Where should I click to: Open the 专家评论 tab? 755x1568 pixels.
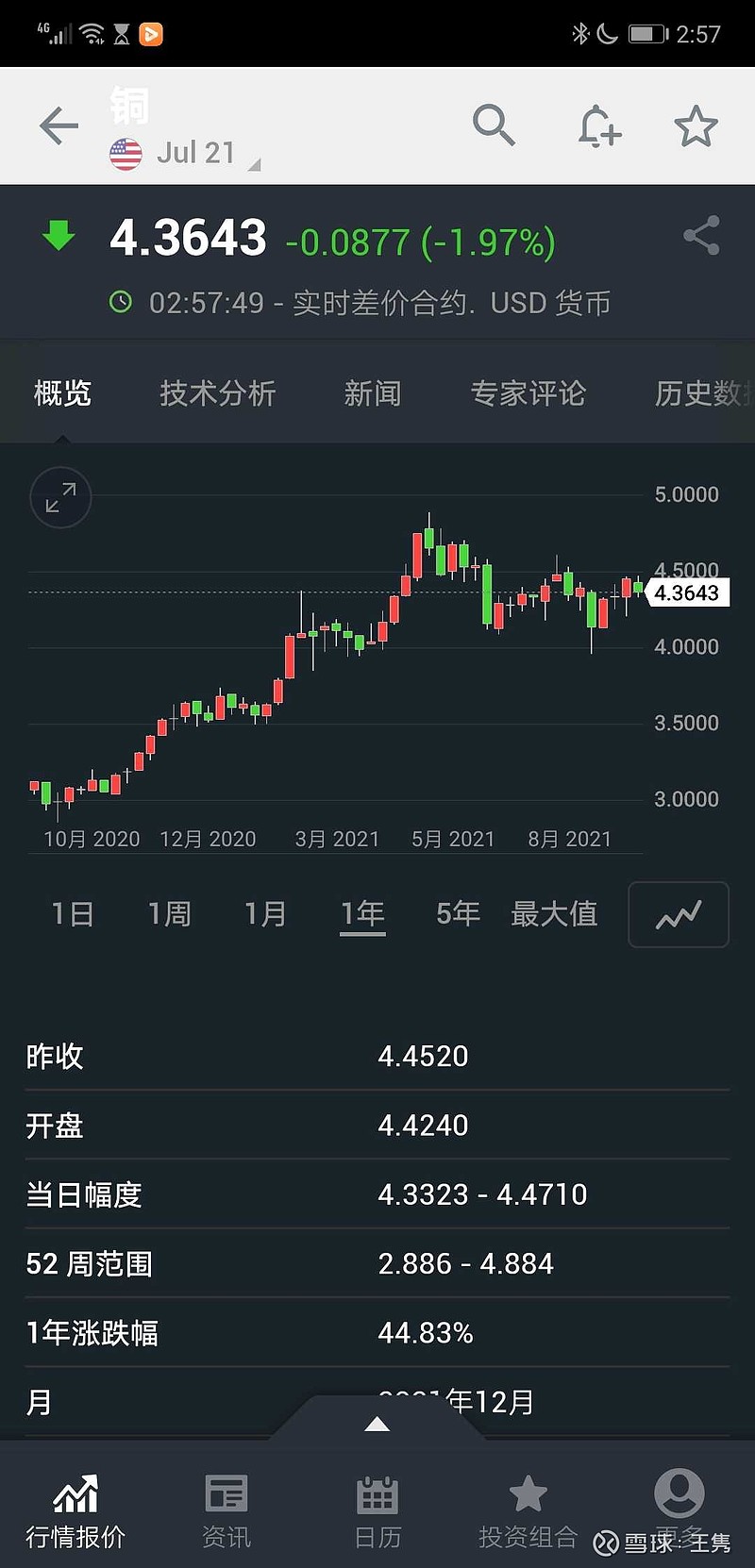528,393
